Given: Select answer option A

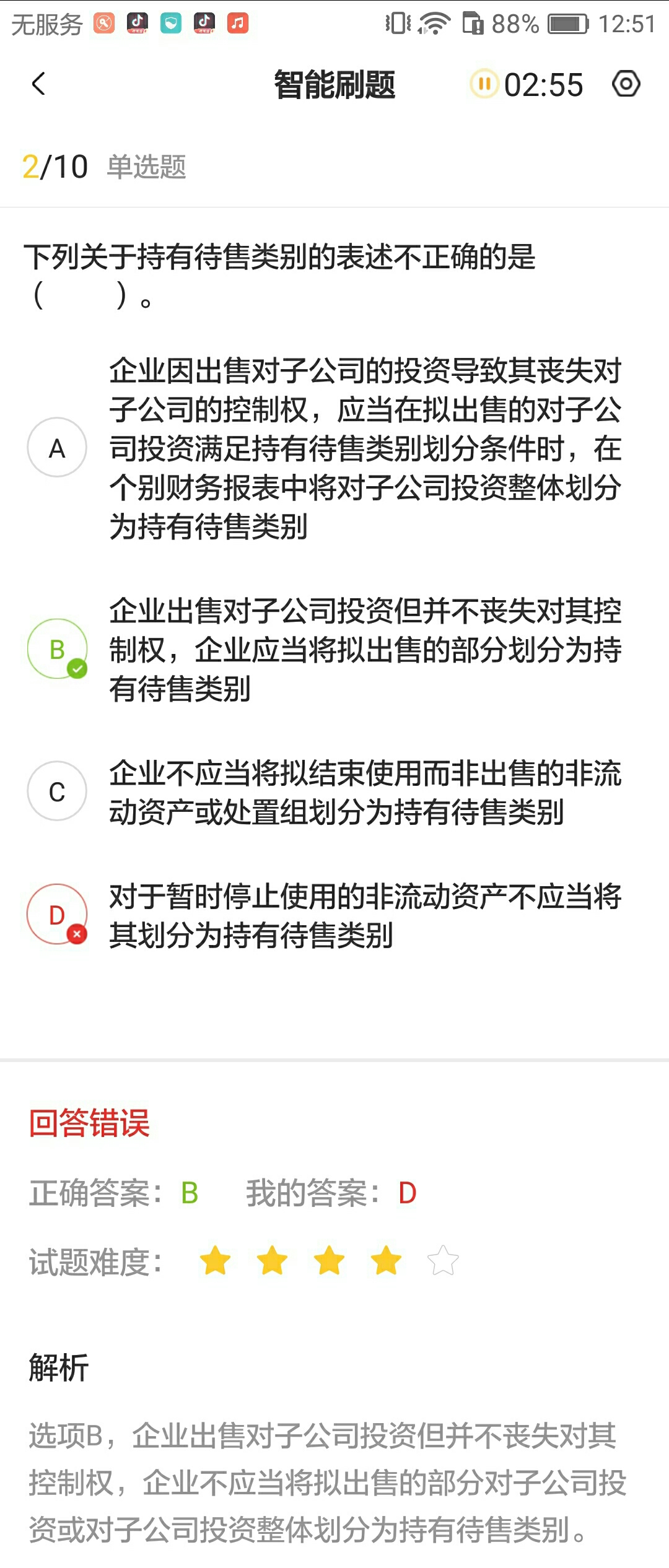Looking at the screenshot, I should click(57, 448).
